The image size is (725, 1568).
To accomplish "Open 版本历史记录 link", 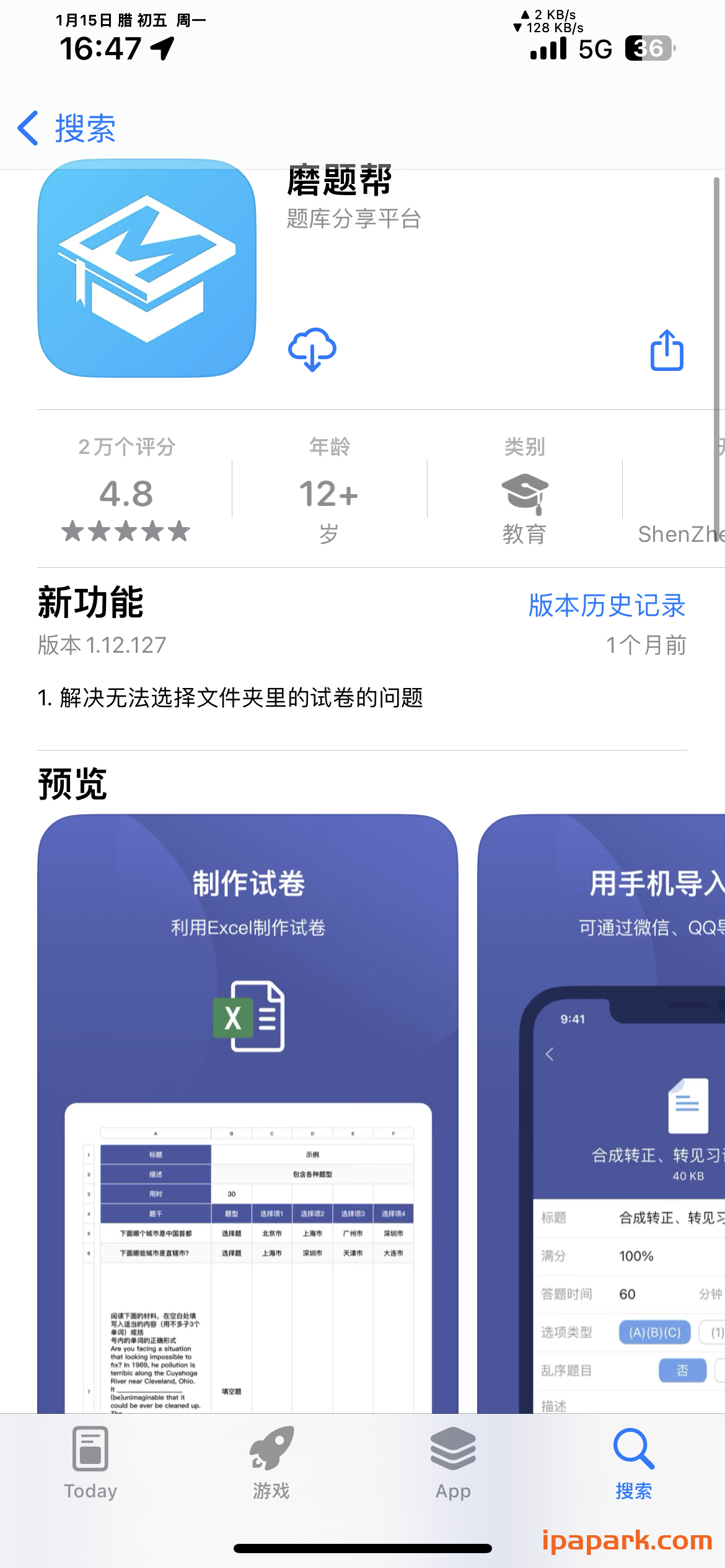I will [x=607, y=606].
